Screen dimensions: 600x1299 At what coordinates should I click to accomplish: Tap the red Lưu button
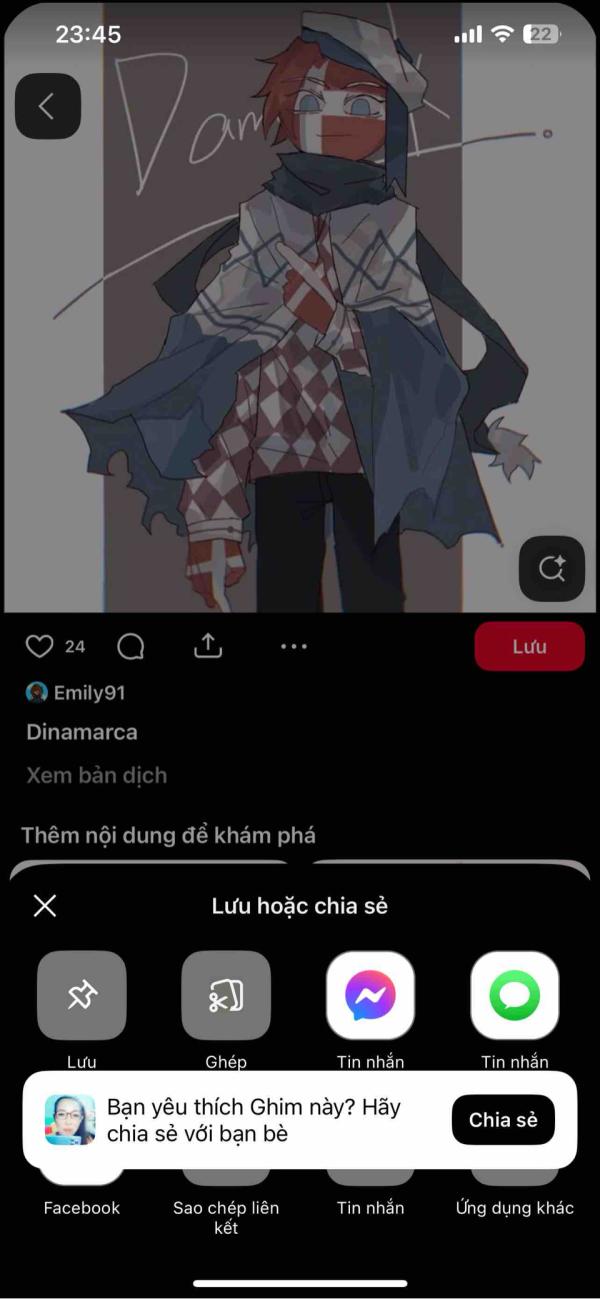[529, 646]
